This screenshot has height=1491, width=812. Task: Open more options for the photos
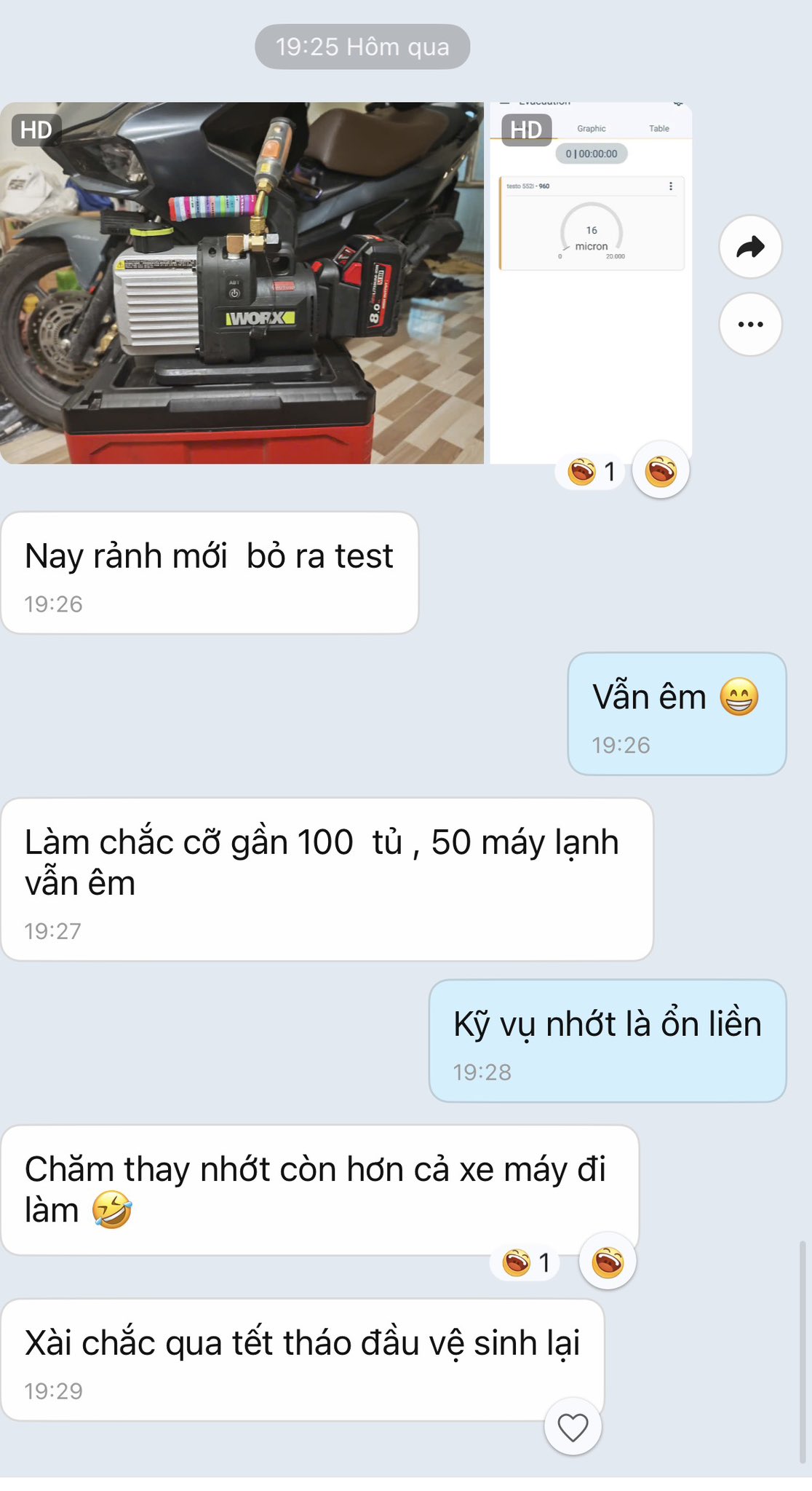coord(750,325)
